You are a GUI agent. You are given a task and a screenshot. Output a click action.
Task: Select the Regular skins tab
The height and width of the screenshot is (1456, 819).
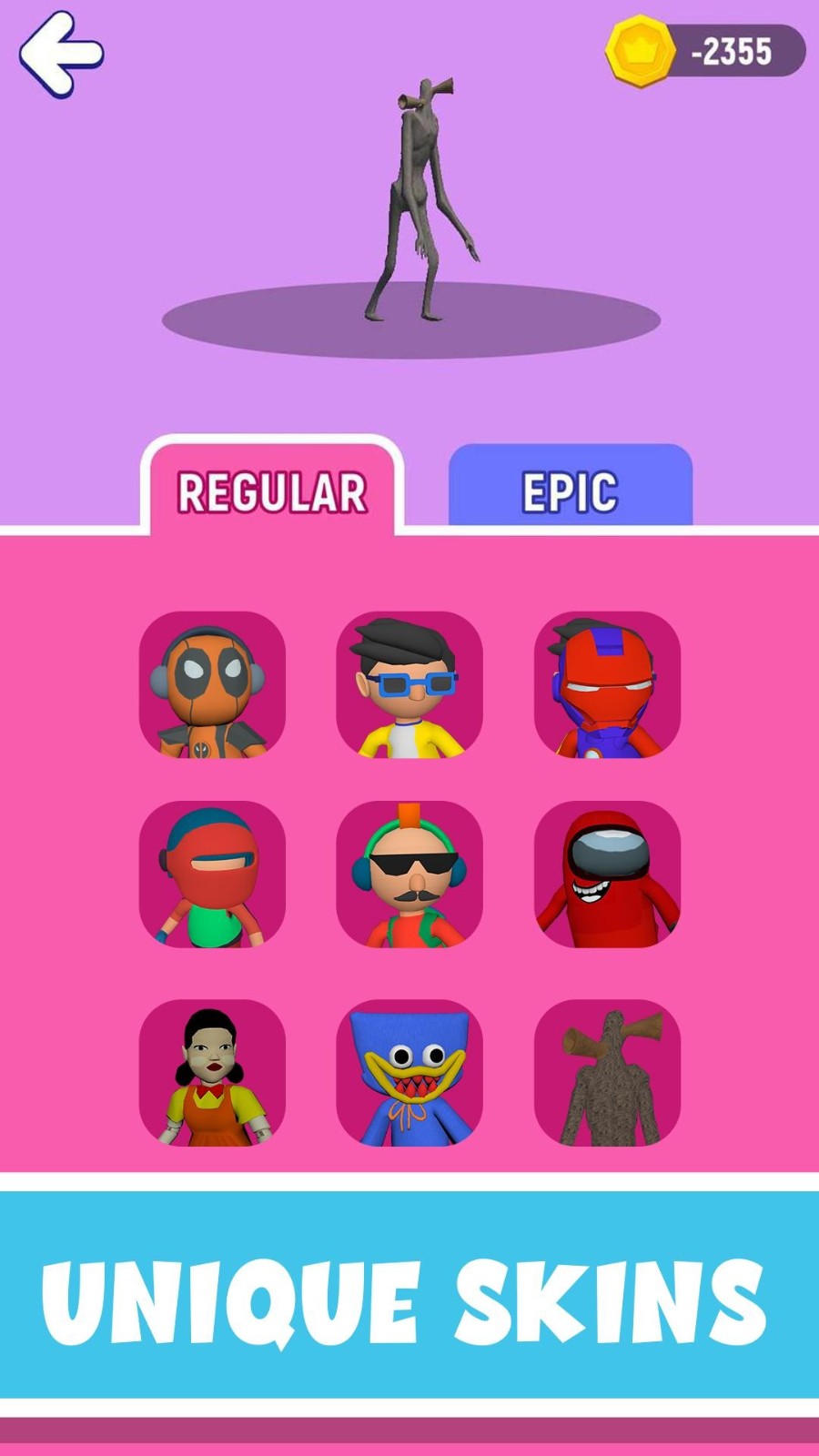coord(272,490)
